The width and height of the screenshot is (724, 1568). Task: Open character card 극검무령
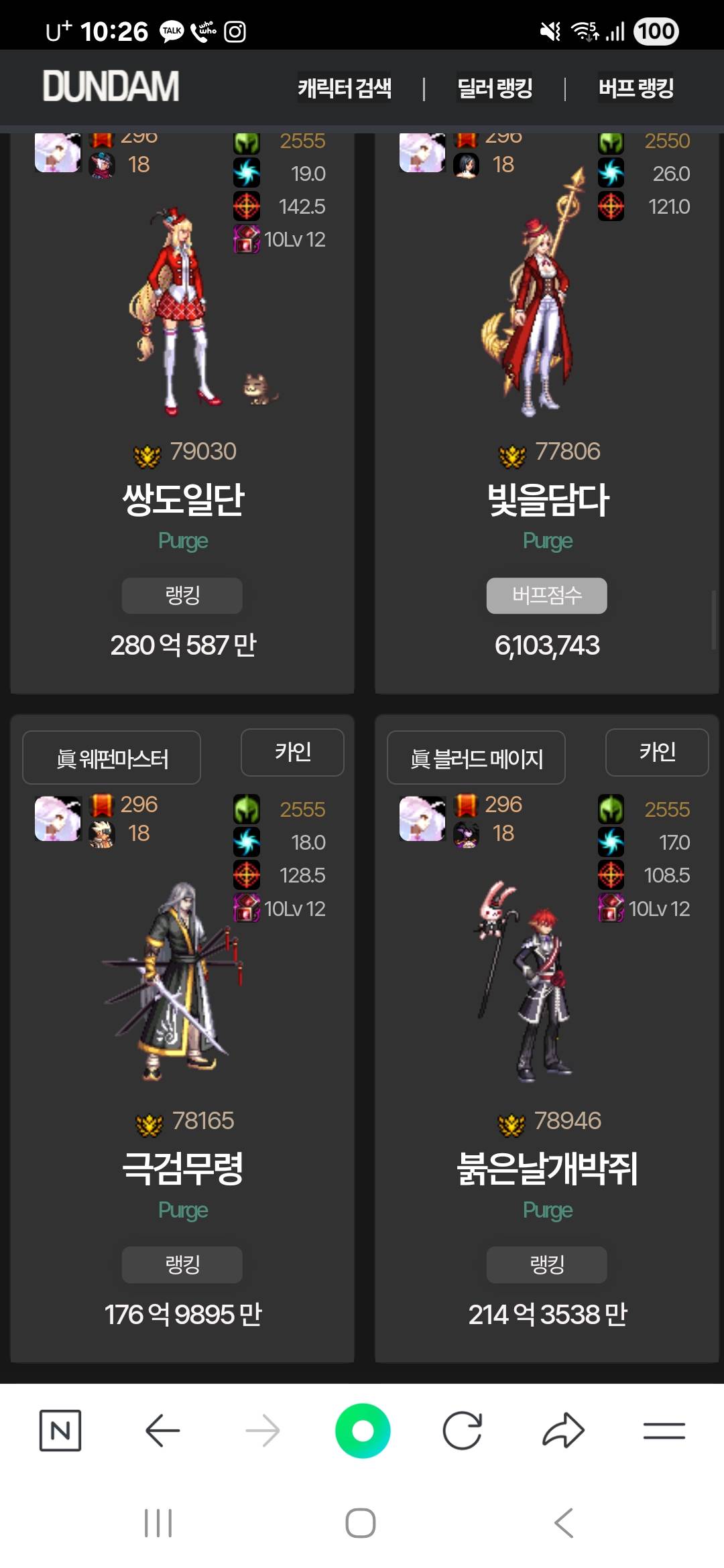point(182,1169)
